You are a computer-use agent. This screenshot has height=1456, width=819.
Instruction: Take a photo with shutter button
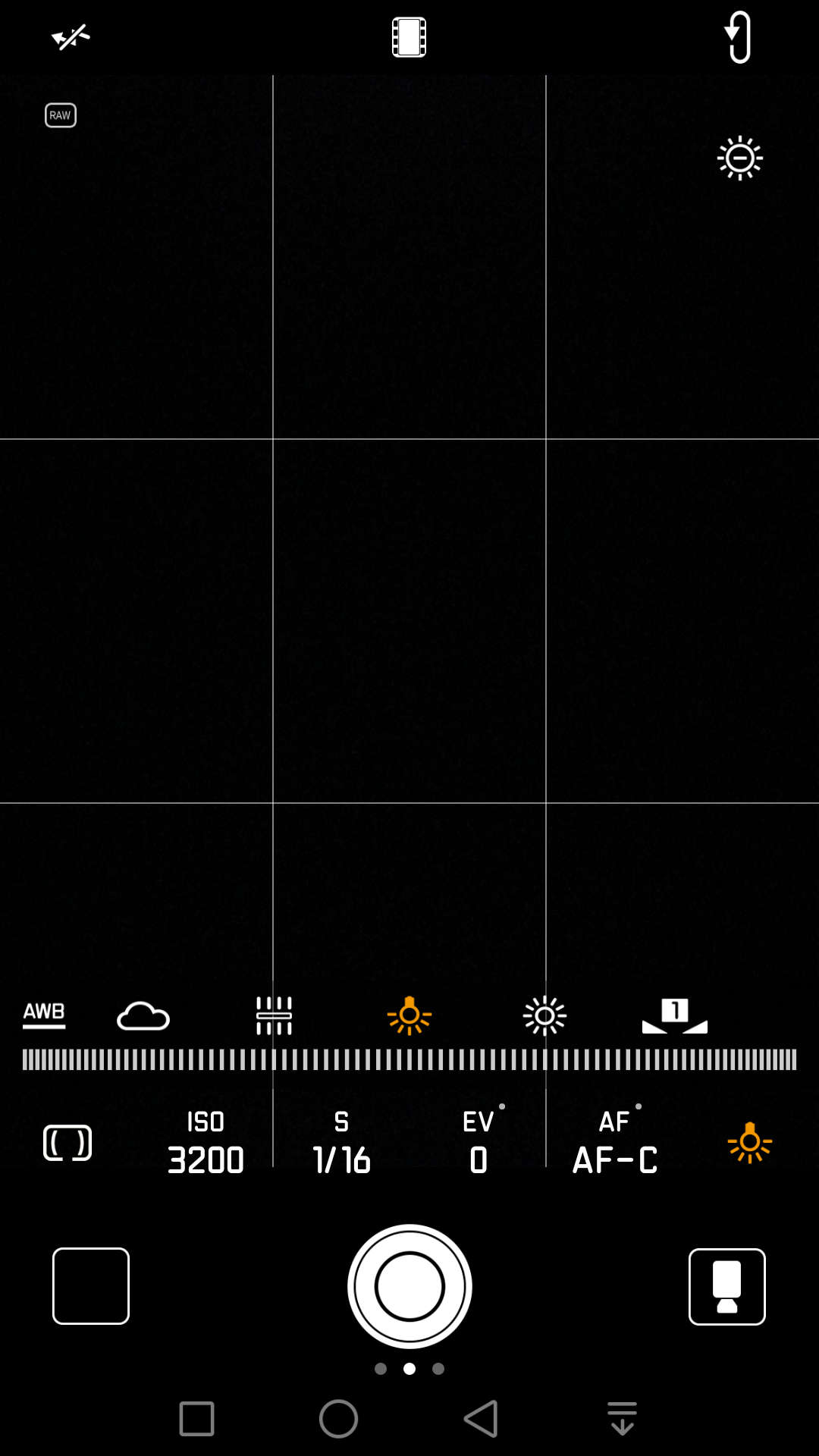[409, 1286]
